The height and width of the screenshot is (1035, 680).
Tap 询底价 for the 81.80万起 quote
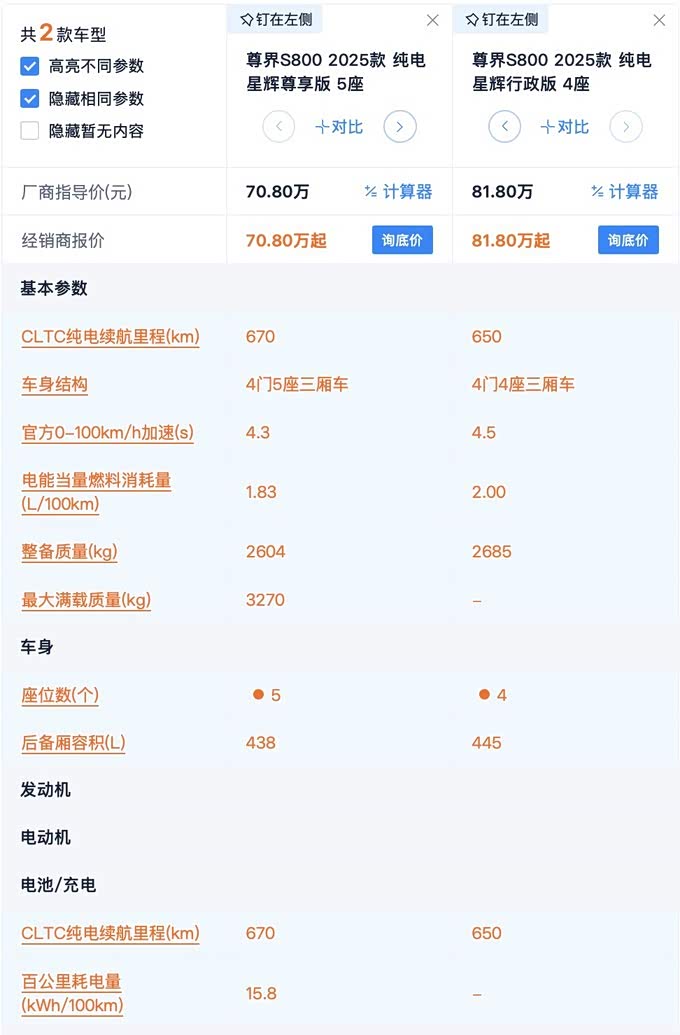coord(628,240)
